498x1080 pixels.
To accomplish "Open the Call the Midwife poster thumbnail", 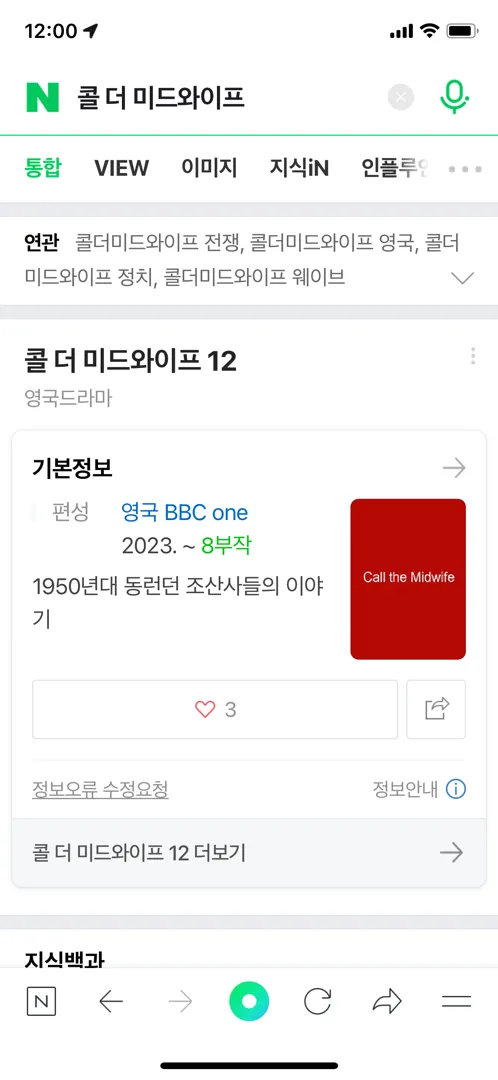I will 408,579.
